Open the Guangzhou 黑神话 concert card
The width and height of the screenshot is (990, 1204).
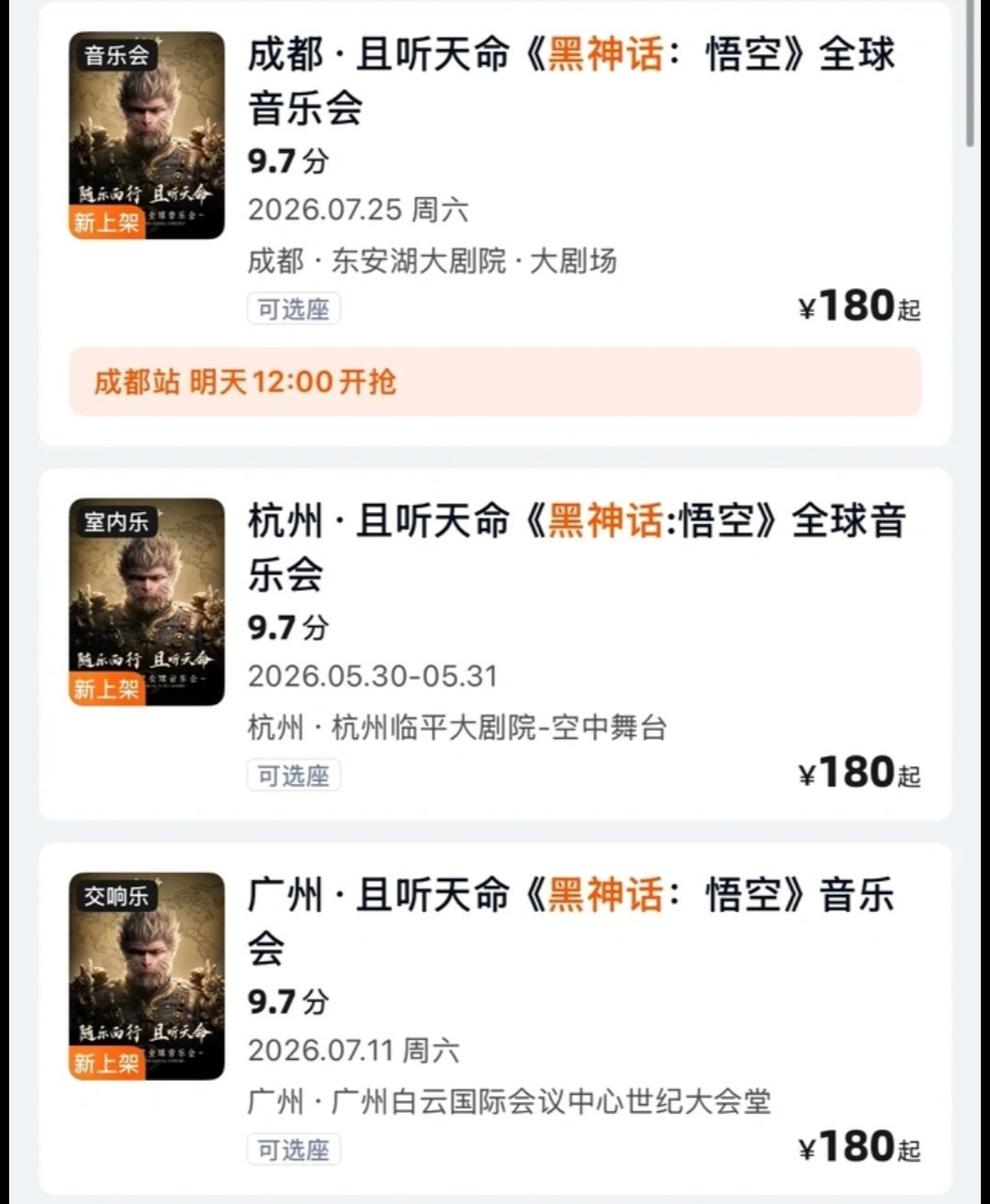click(x=569, y=920)
